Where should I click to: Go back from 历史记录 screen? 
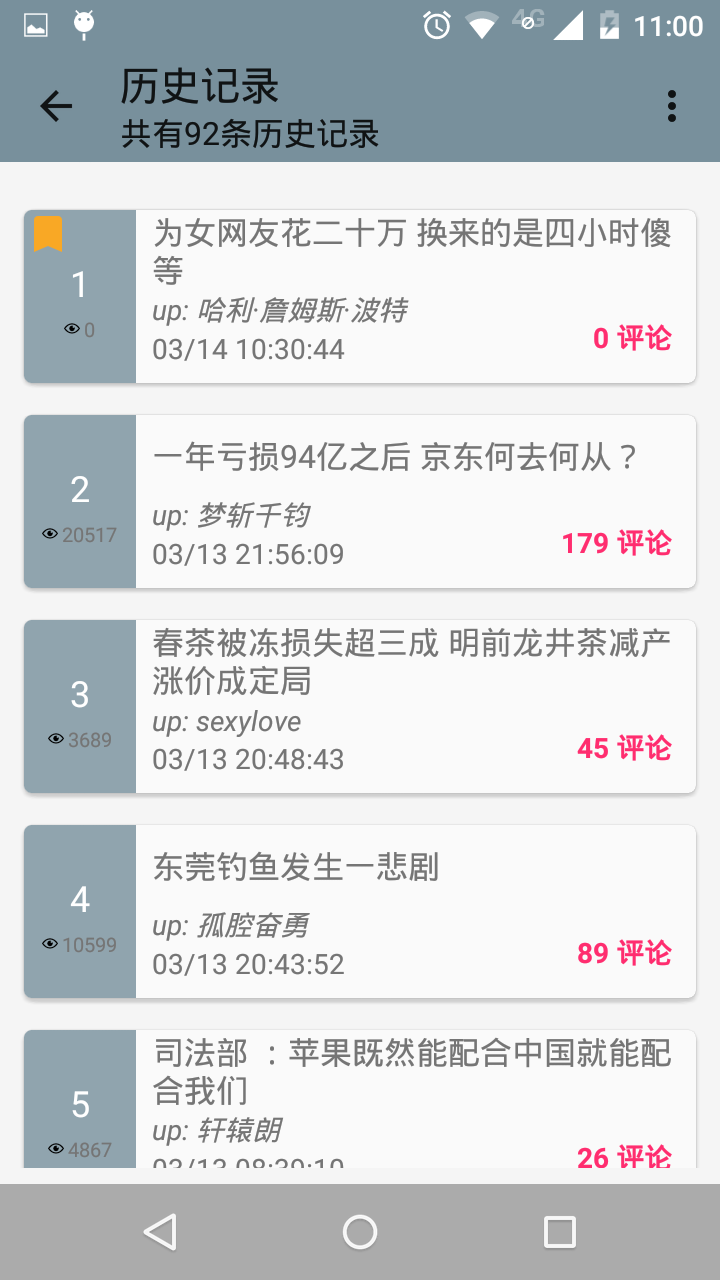click(56, 106)
